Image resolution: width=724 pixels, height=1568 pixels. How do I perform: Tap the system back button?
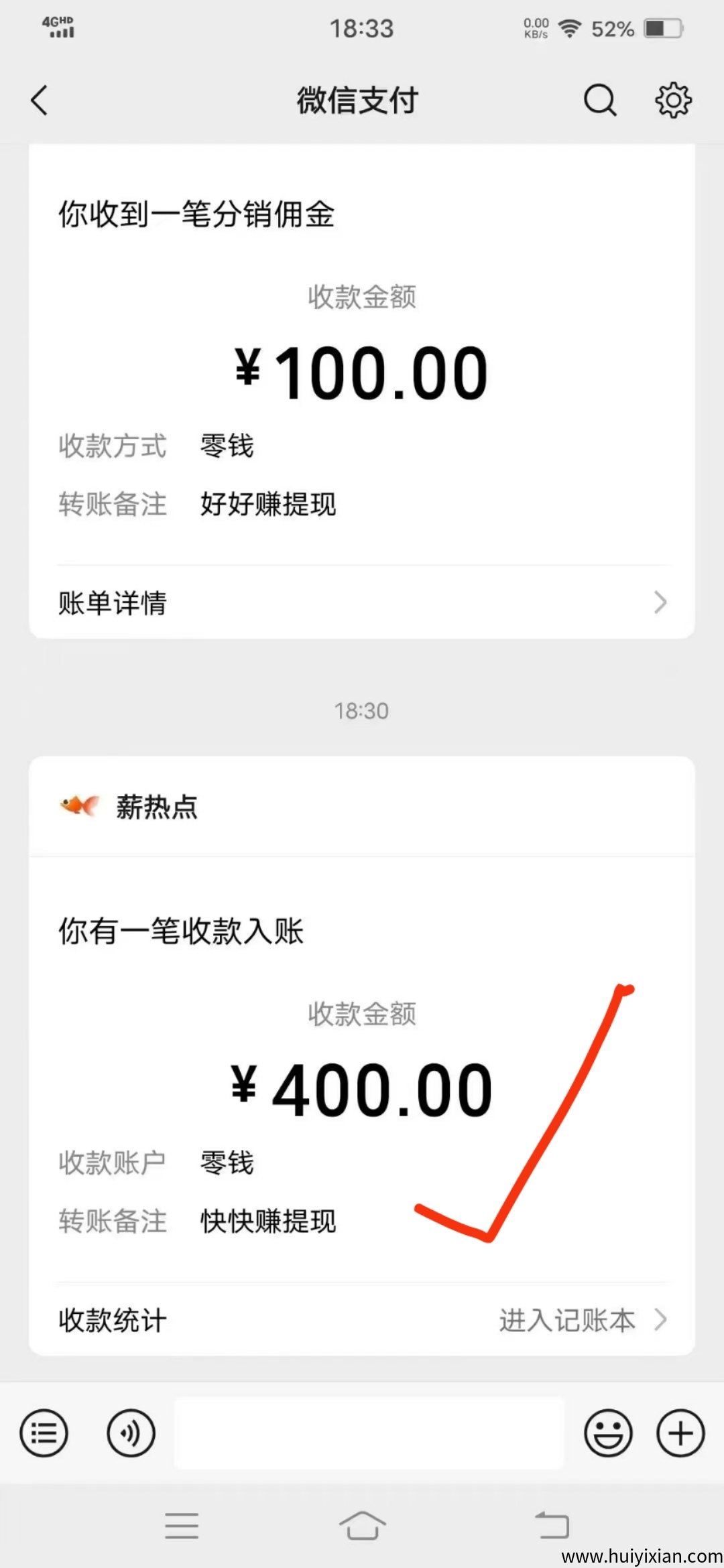pyautogui.click(x=552, y=1526)
